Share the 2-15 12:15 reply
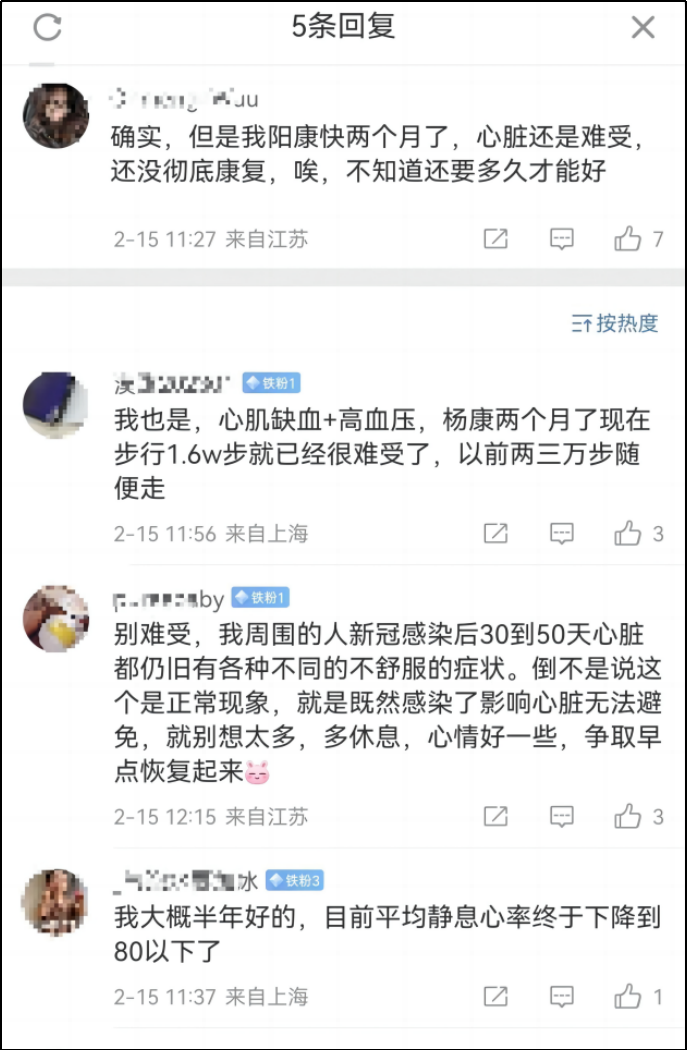 pos(496,817)
